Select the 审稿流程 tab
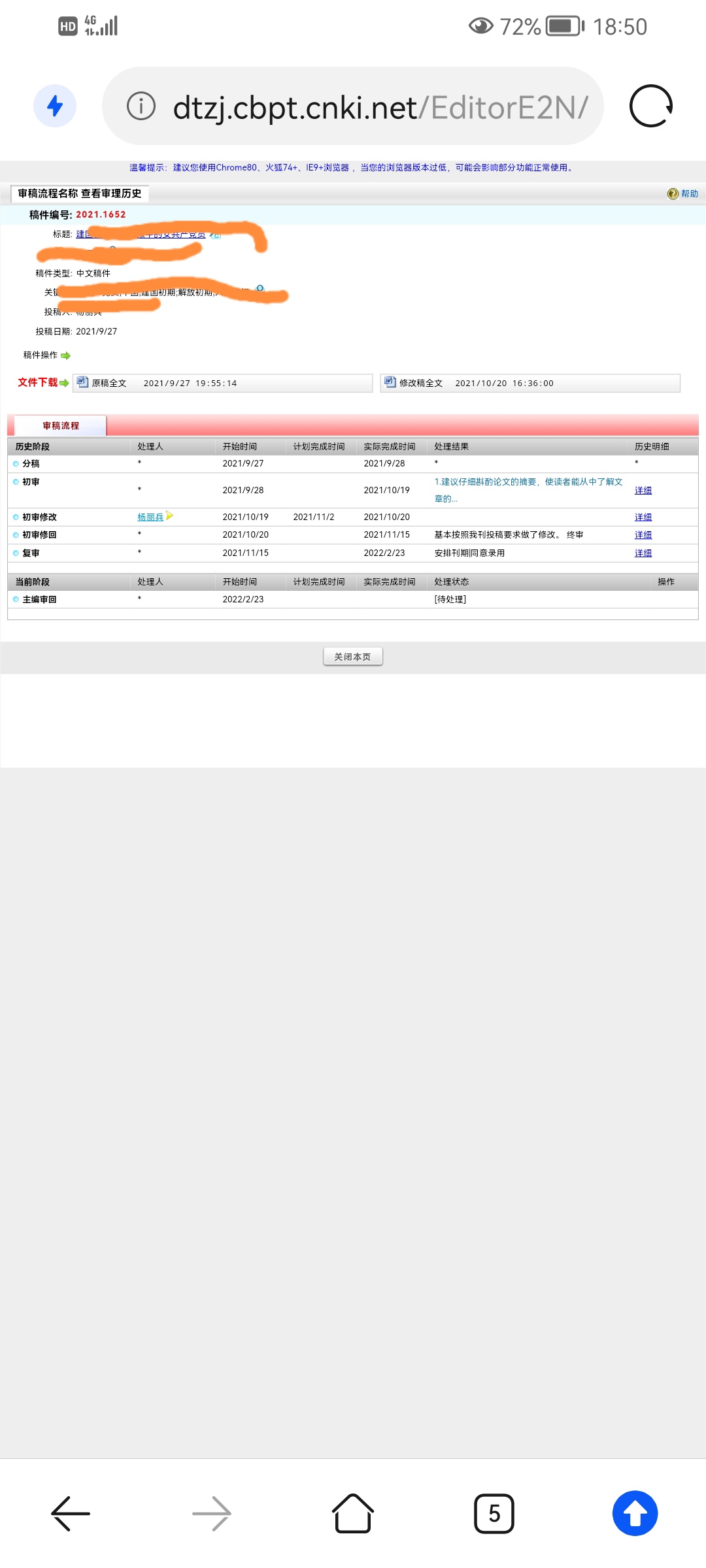Viewport: 706px width, 1568px height. point(61,425)
